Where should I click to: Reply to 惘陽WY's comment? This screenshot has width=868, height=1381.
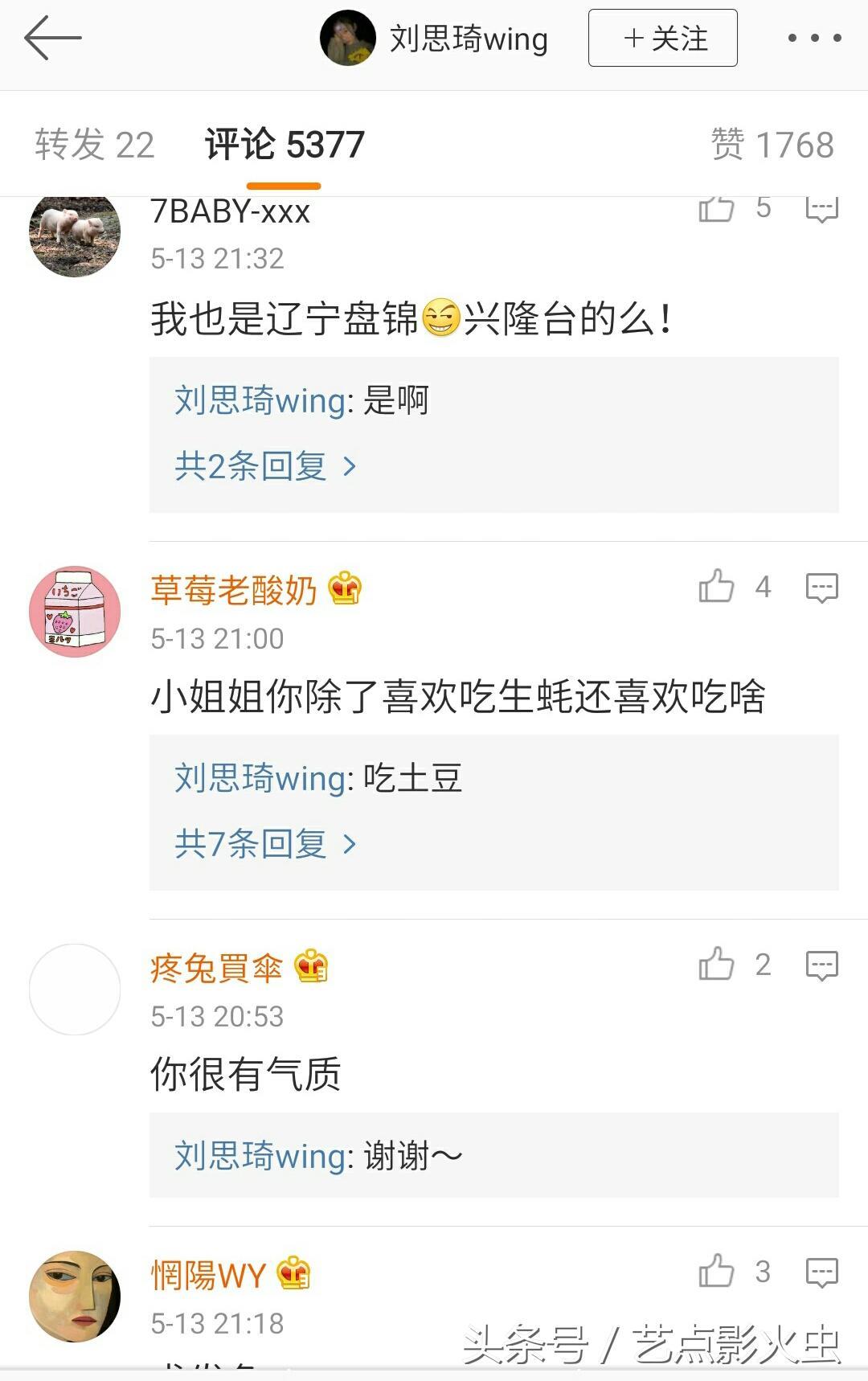point(821,1272)
